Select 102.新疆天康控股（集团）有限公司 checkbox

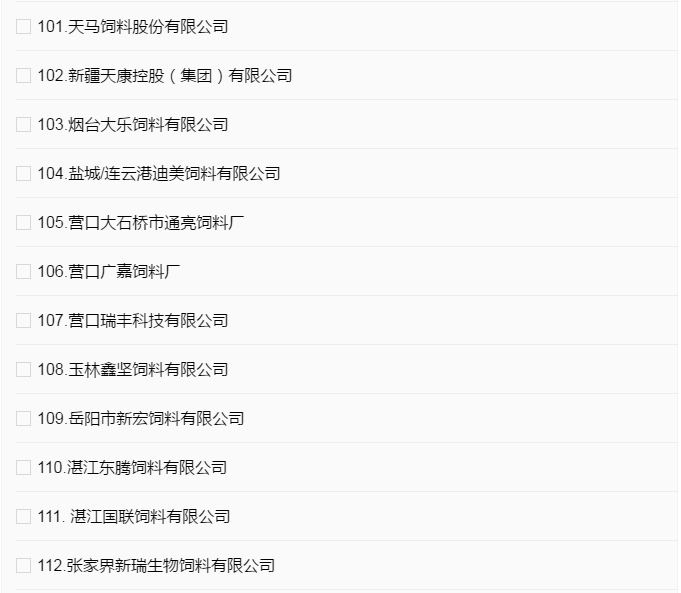coord(24,76)
